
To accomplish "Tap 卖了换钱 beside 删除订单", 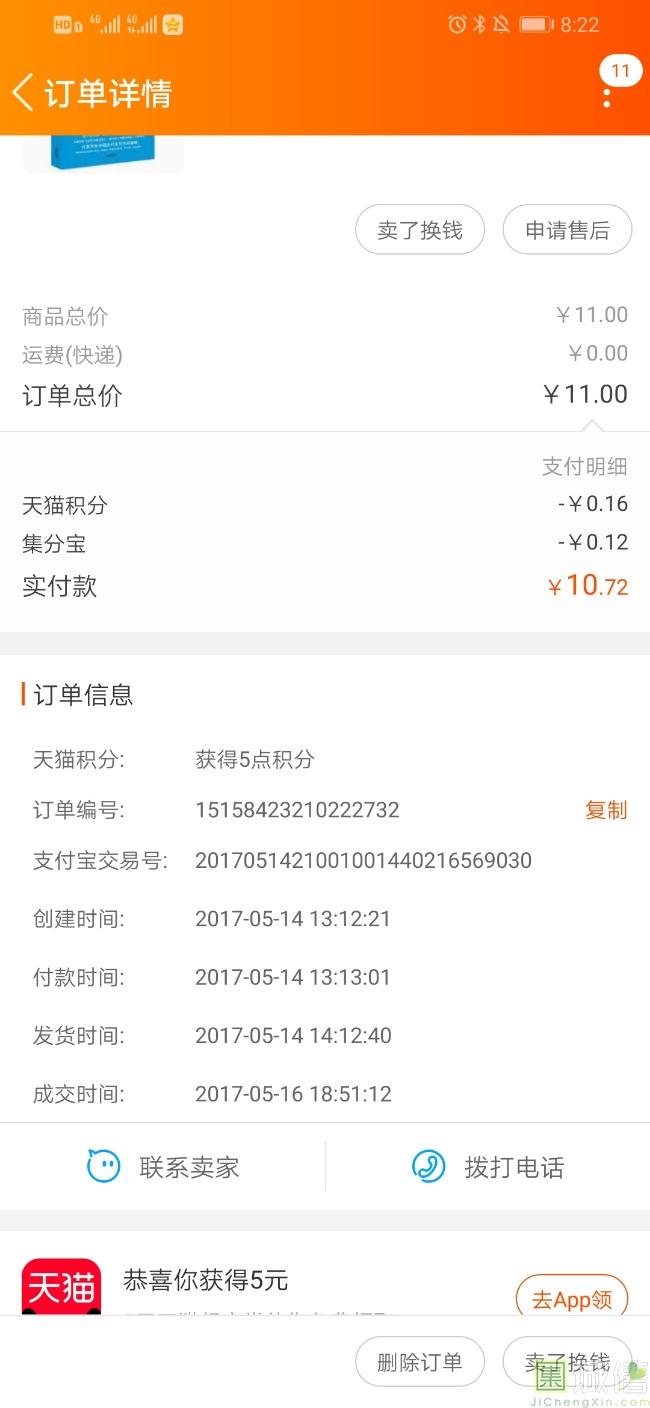I will (567, 1362).
